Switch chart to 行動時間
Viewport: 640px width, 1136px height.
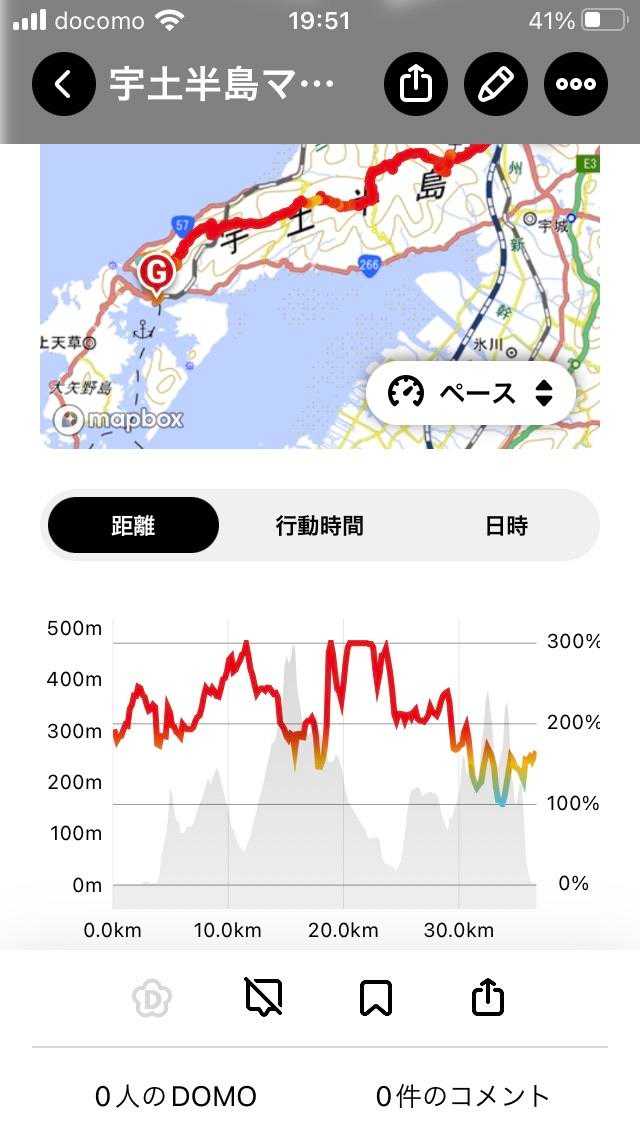click(319, 525)
